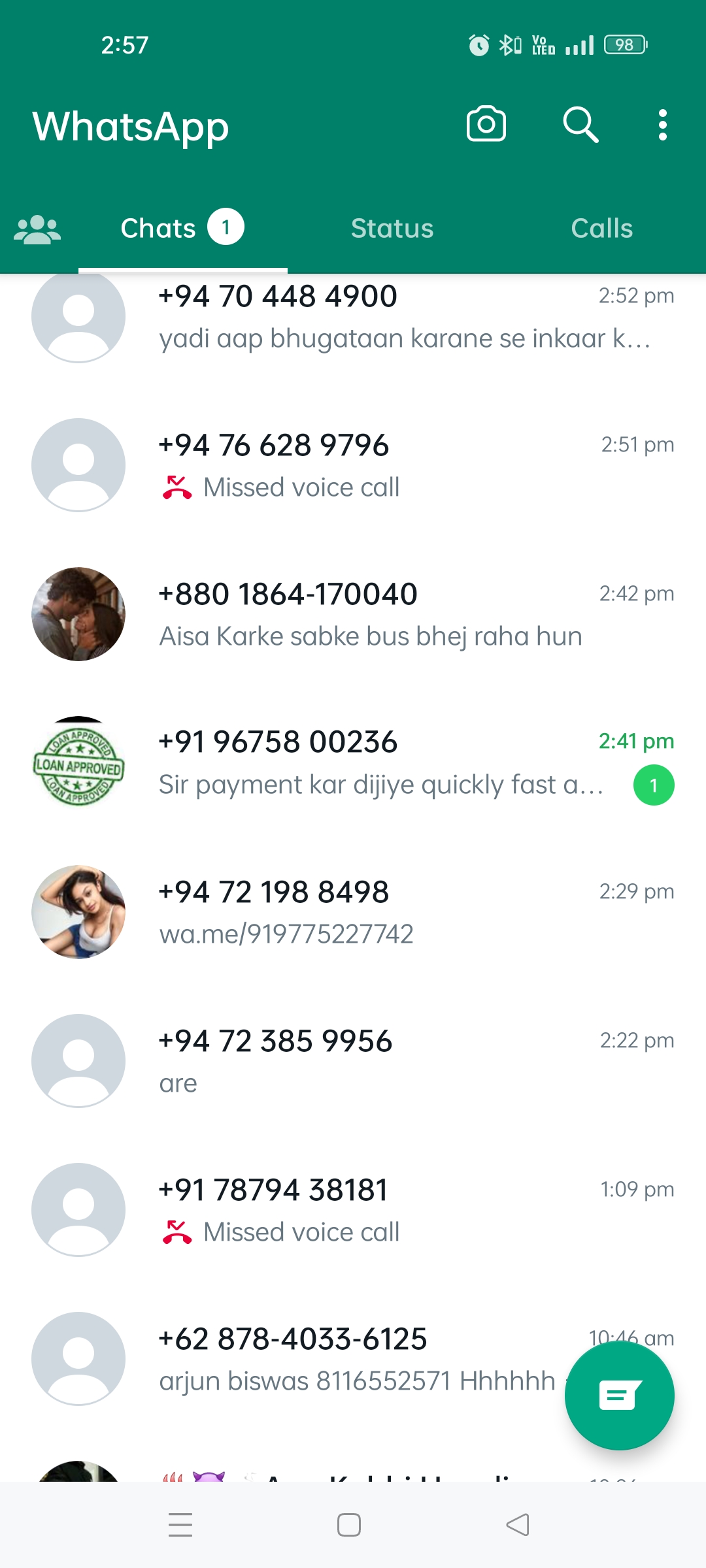Screen dimensions: 706x1568
Task: Open the camera from the app bar
Action: pos(486,124)
